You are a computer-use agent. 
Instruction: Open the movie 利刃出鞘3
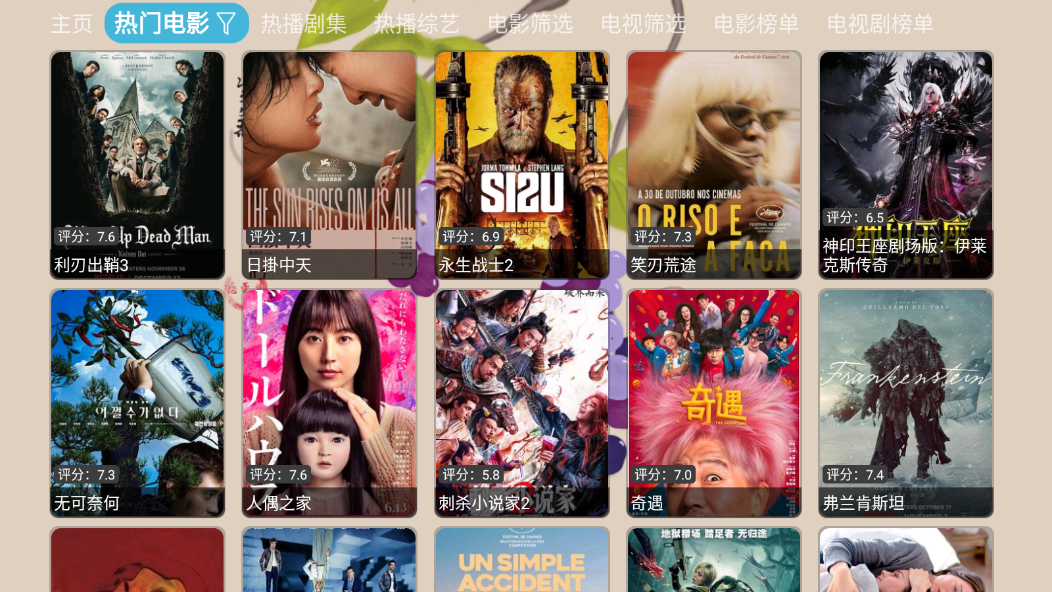tap(137, 165)
